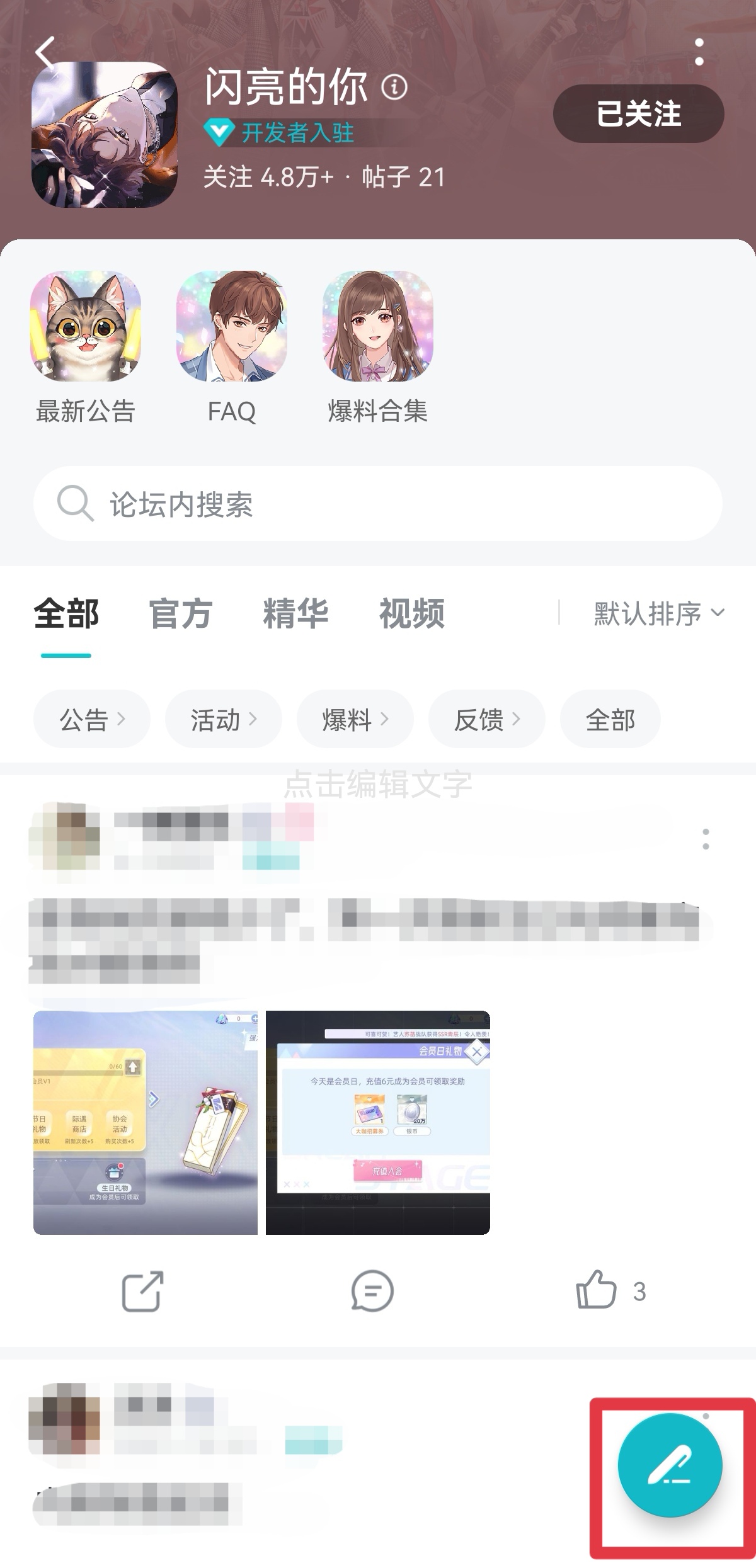Open the 爆料合集 shortcut
The width and height of the screenshot is (756, 1568).
(377, 346)
